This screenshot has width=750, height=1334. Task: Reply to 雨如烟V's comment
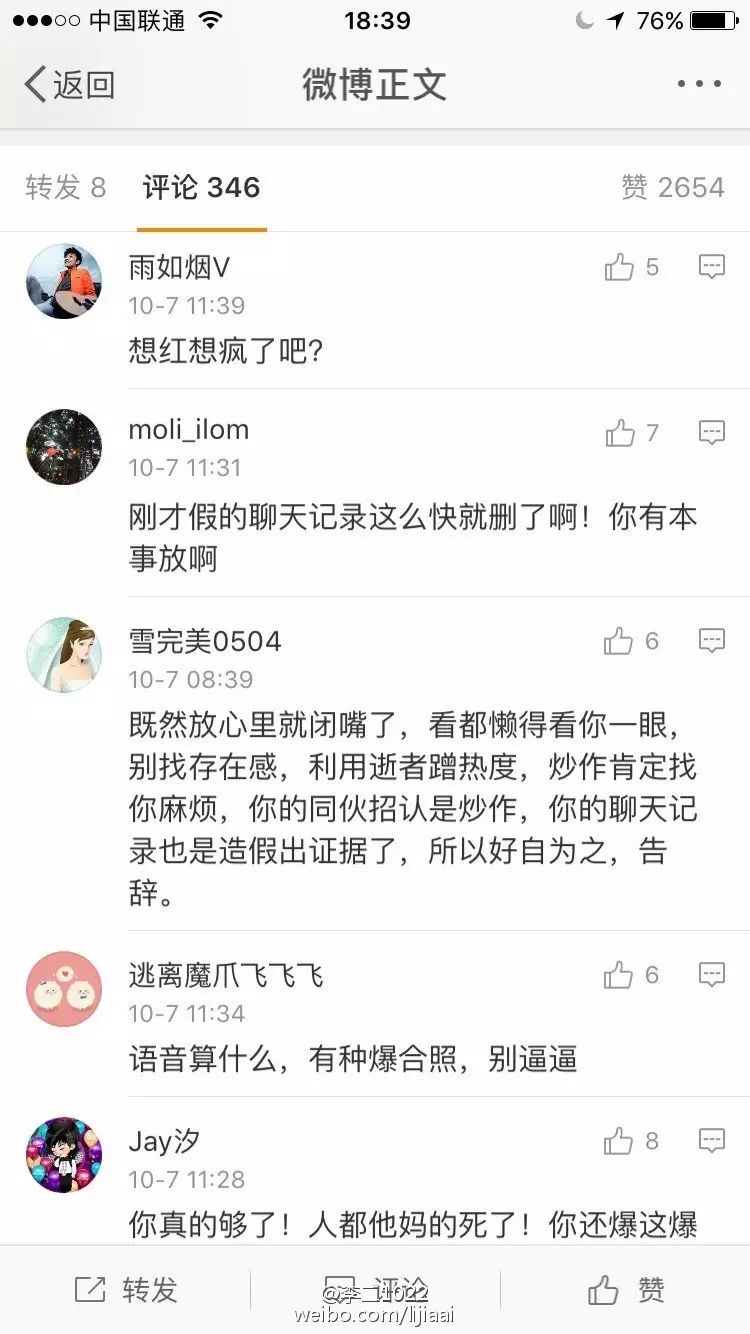[x=711, y=266]
